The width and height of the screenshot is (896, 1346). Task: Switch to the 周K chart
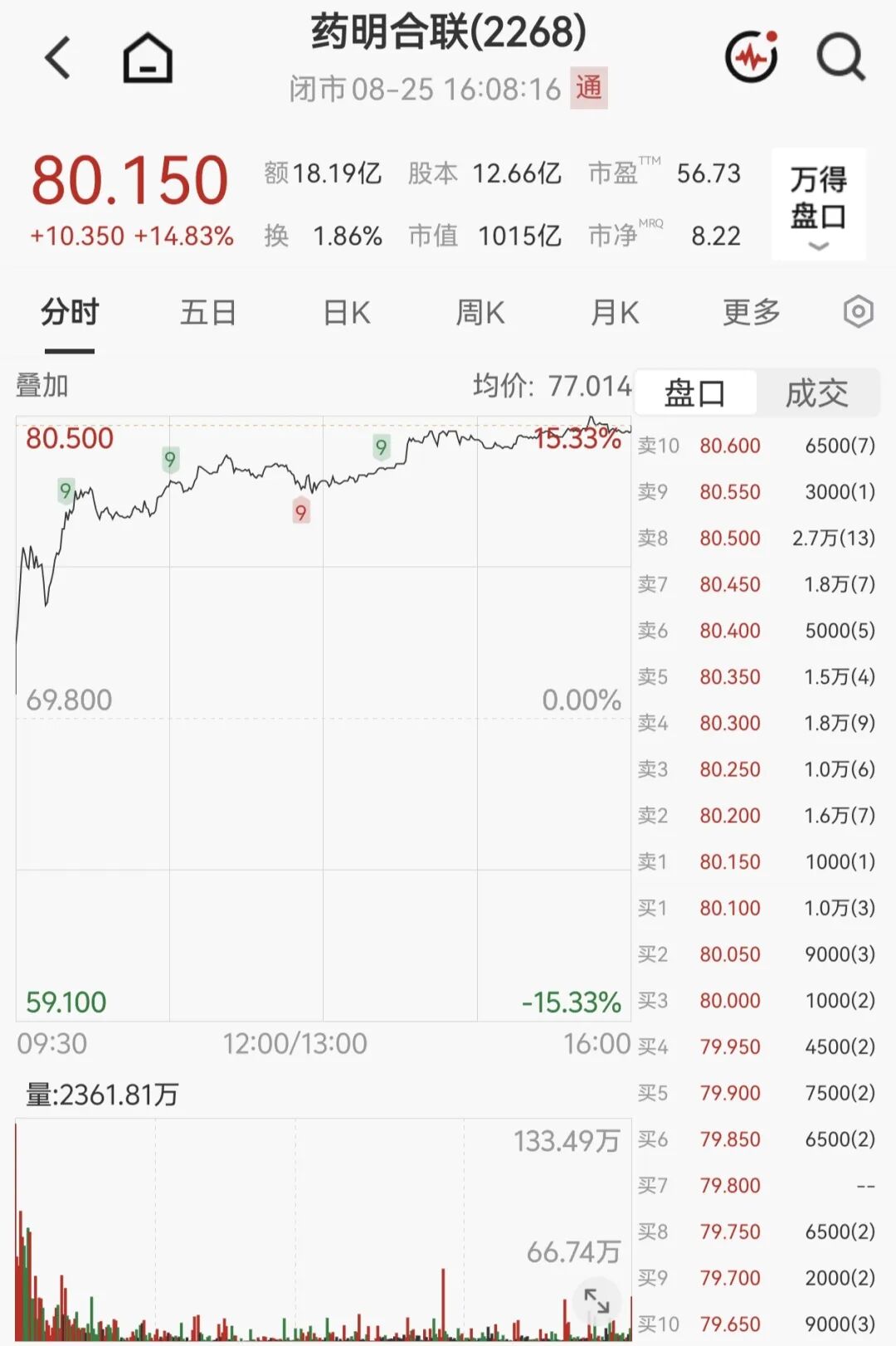pos(480,313)
